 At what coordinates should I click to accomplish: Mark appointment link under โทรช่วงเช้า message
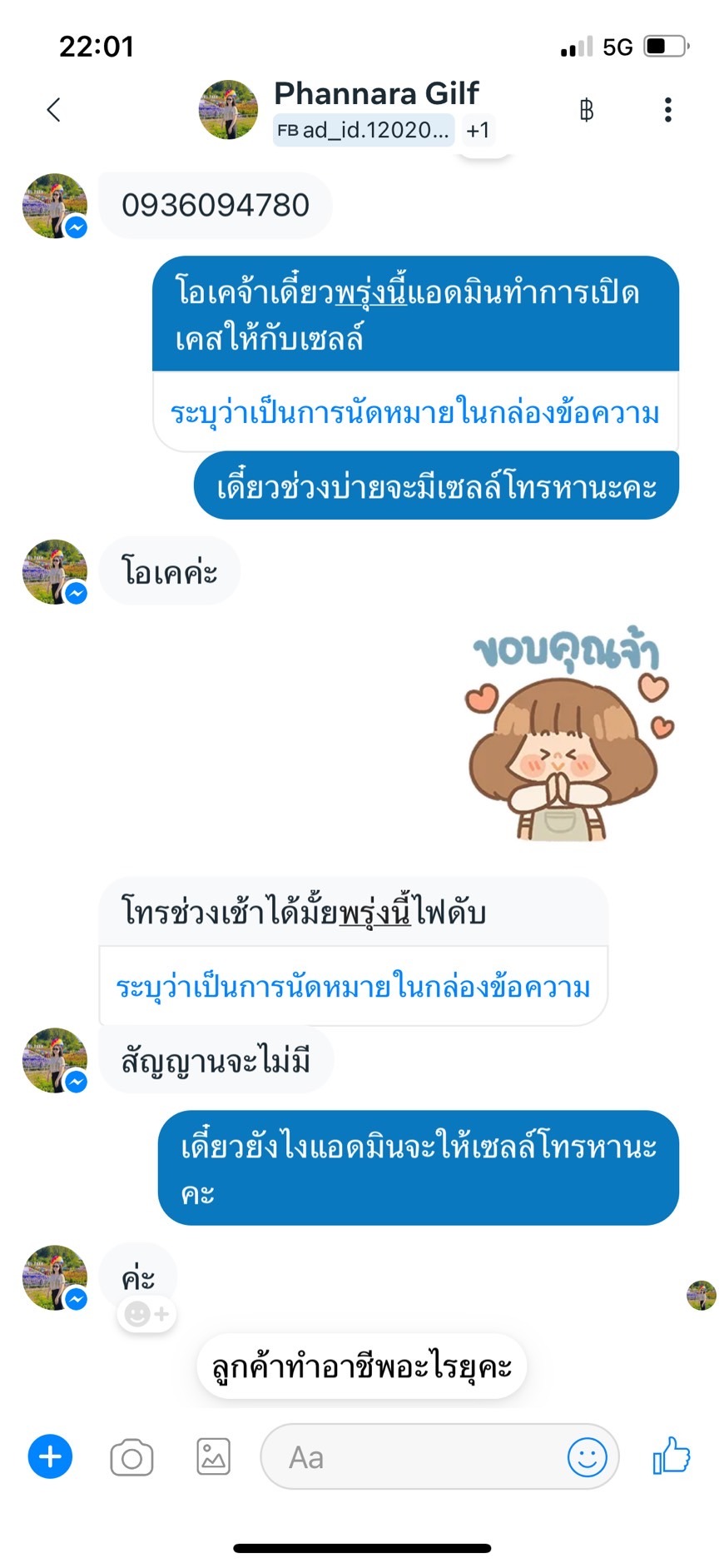point(353,986)
